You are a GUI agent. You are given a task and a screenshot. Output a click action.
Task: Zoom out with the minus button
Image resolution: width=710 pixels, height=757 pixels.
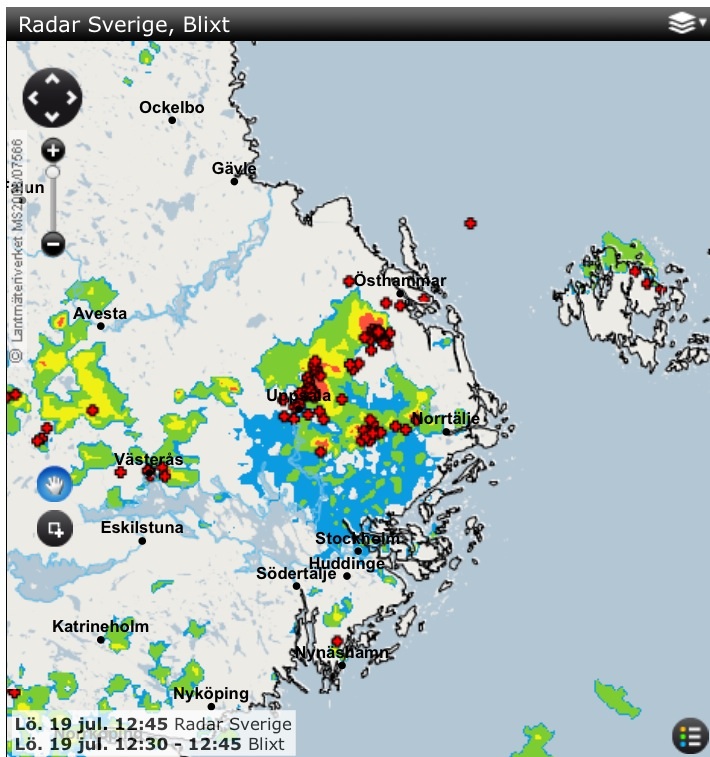coord(53,243)
